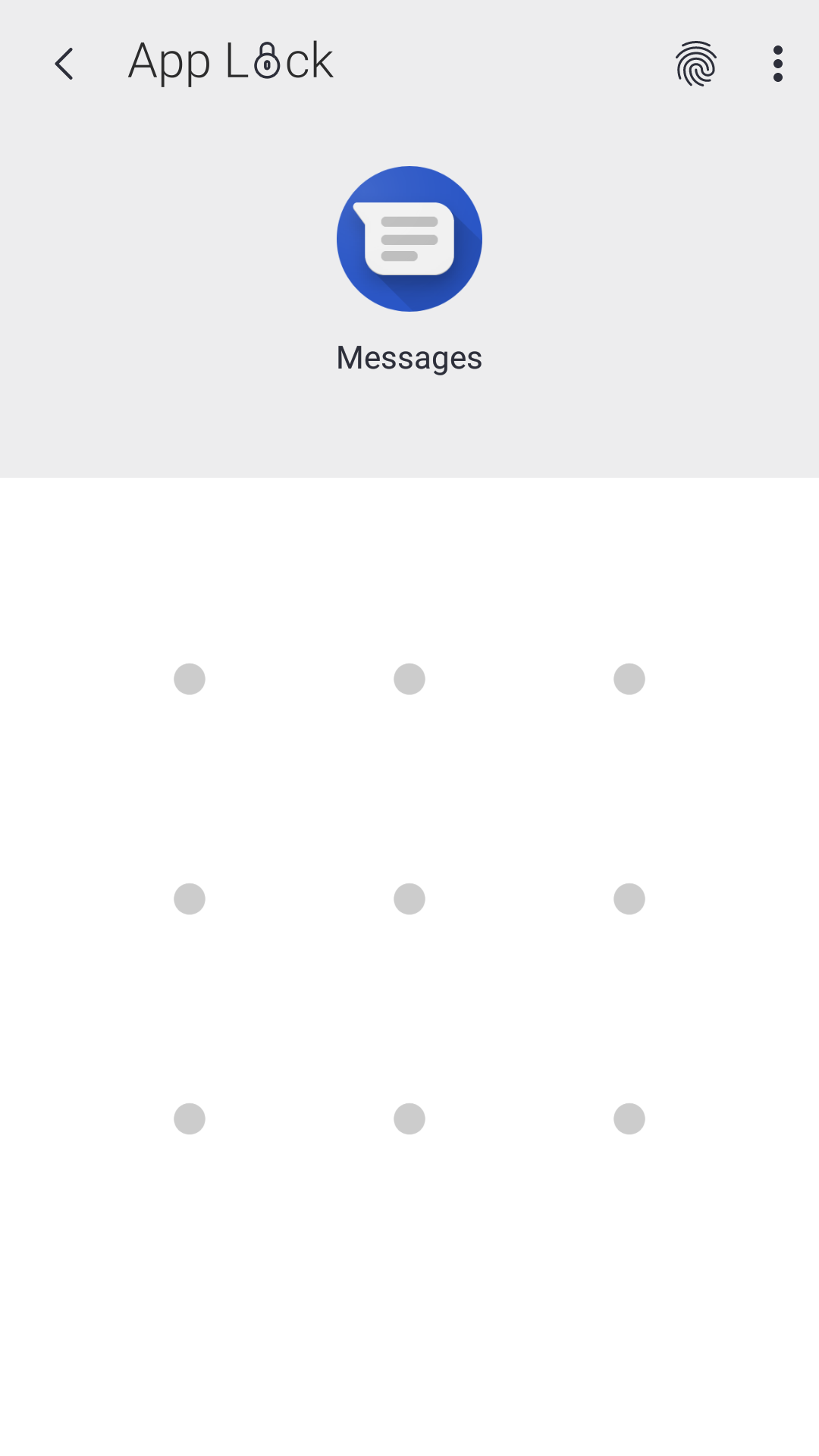Select the top-middle pattern dot
The width and height of the screenshot is (819, 1456).
click(409, 679)
